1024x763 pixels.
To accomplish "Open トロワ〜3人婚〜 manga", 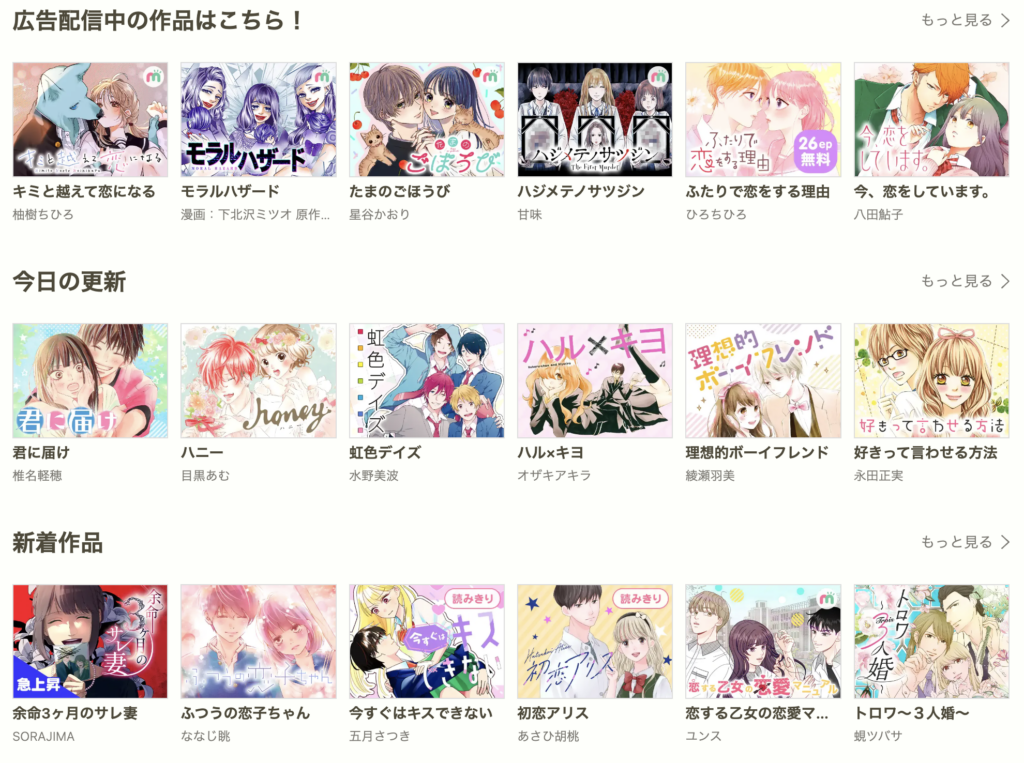I will click(x=931, y=642).
